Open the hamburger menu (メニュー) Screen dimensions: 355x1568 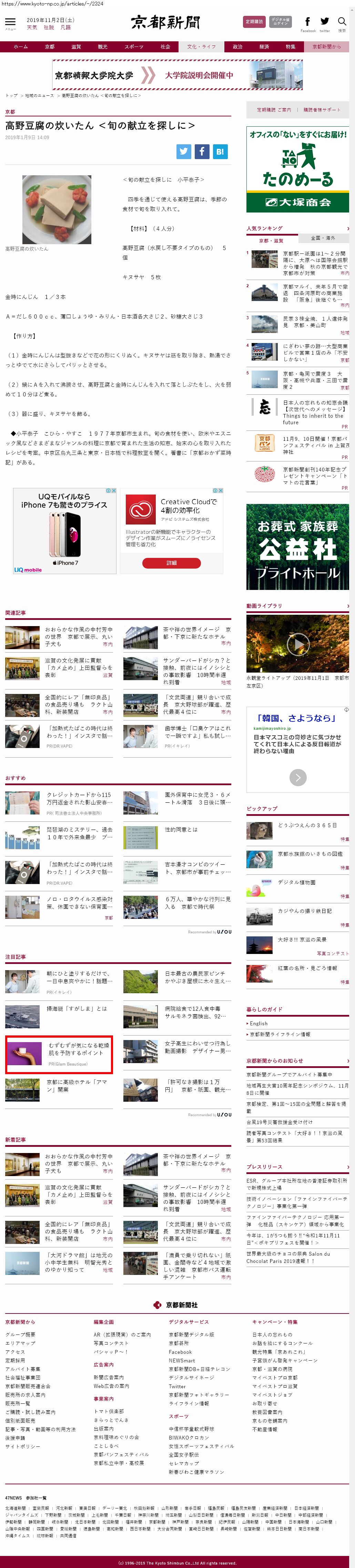10,22
